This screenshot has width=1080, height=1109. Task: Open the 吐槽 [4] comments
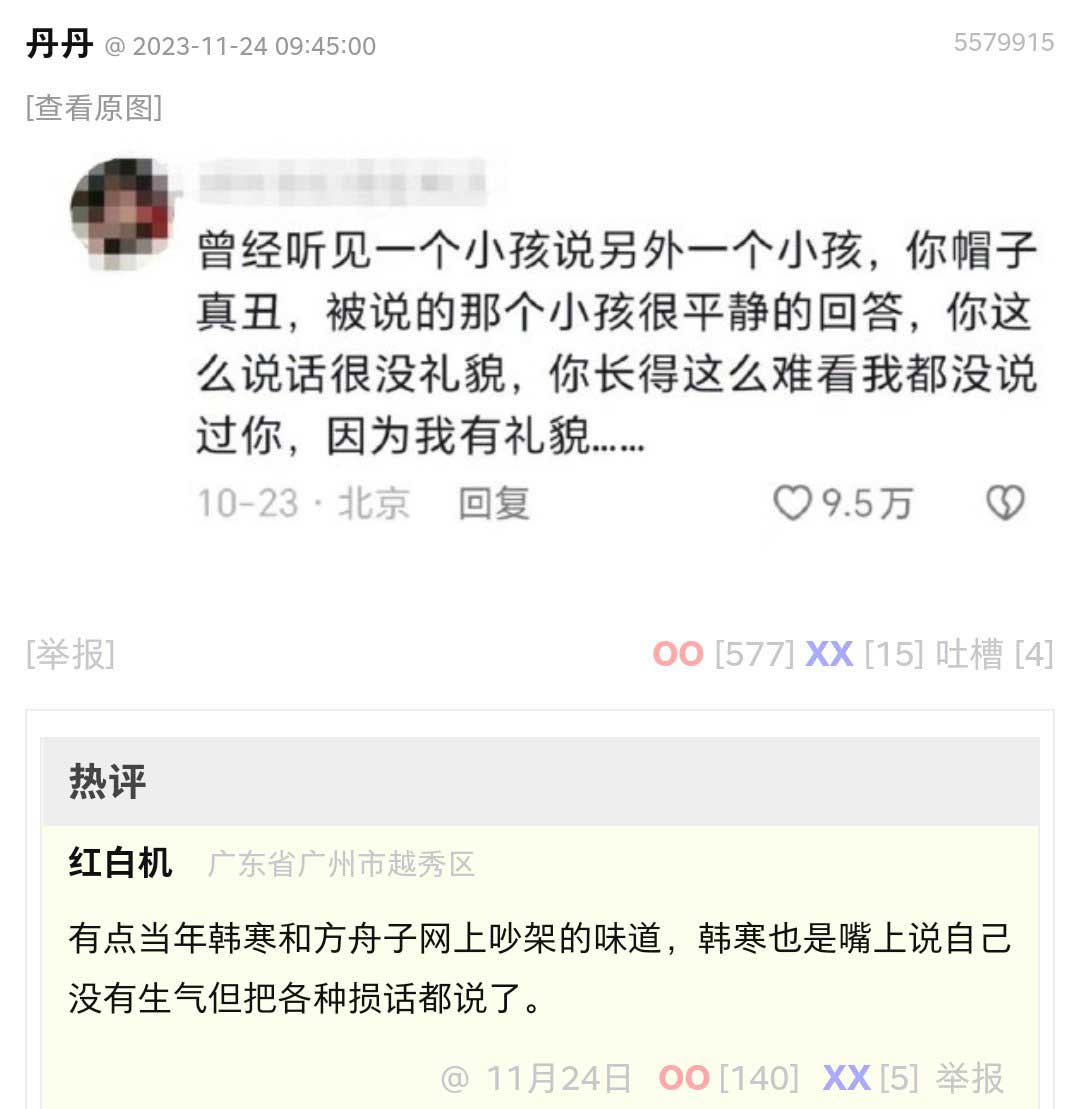[x=993, y=654]
